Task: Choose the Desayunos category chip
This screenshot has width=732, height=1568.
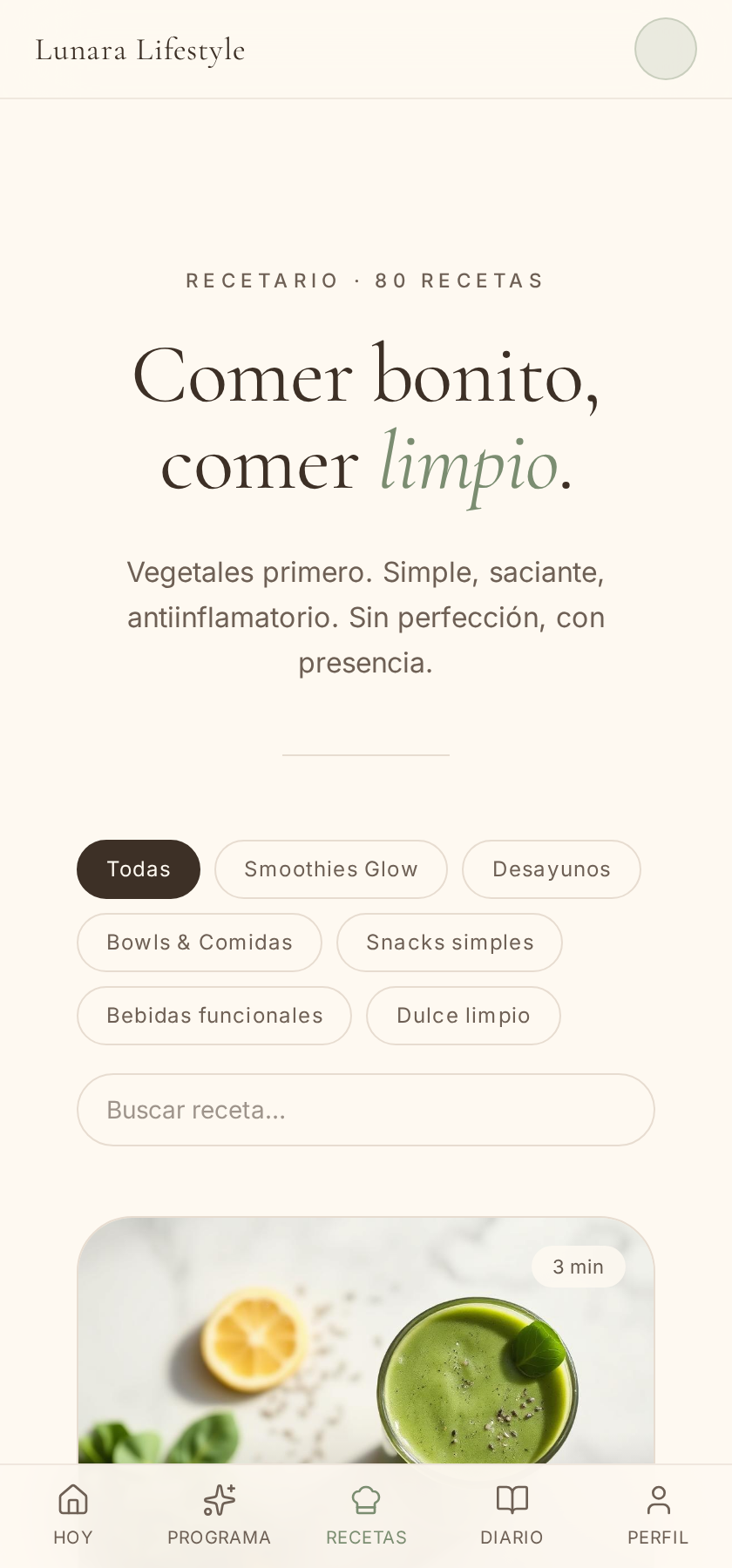Action: [x=552, y=869]
